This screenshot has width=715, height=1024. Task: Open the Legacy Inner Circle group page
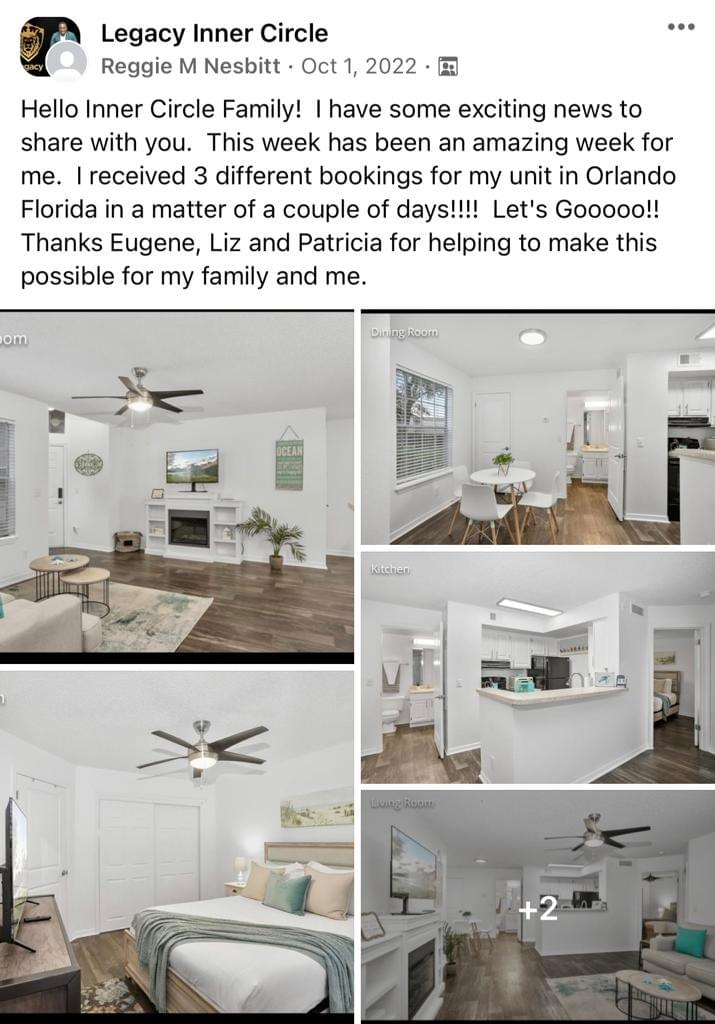tap(214, 33)
